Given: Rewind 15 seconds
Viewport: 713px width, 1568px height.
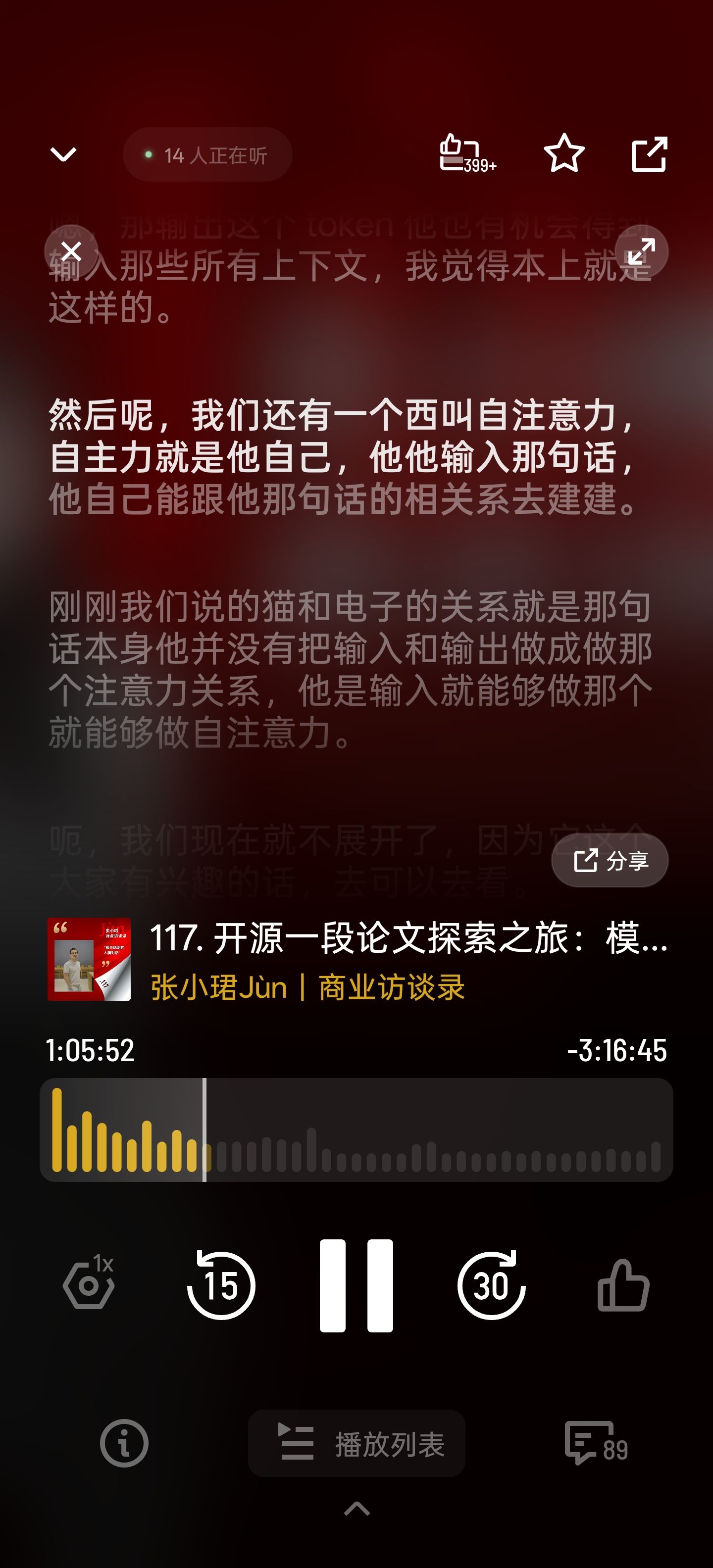Looking at the screenshot, I should coord(221,1285).
